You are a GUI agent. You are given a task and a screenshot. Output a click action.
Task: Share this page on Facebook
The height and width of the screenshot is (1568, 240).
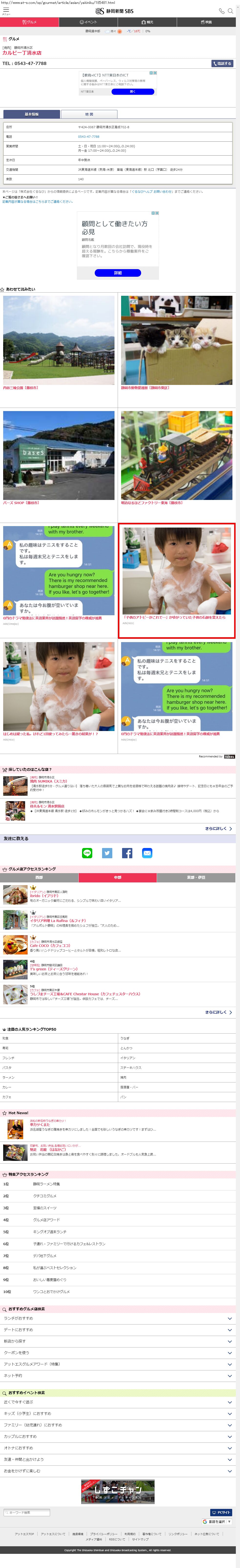127,853
